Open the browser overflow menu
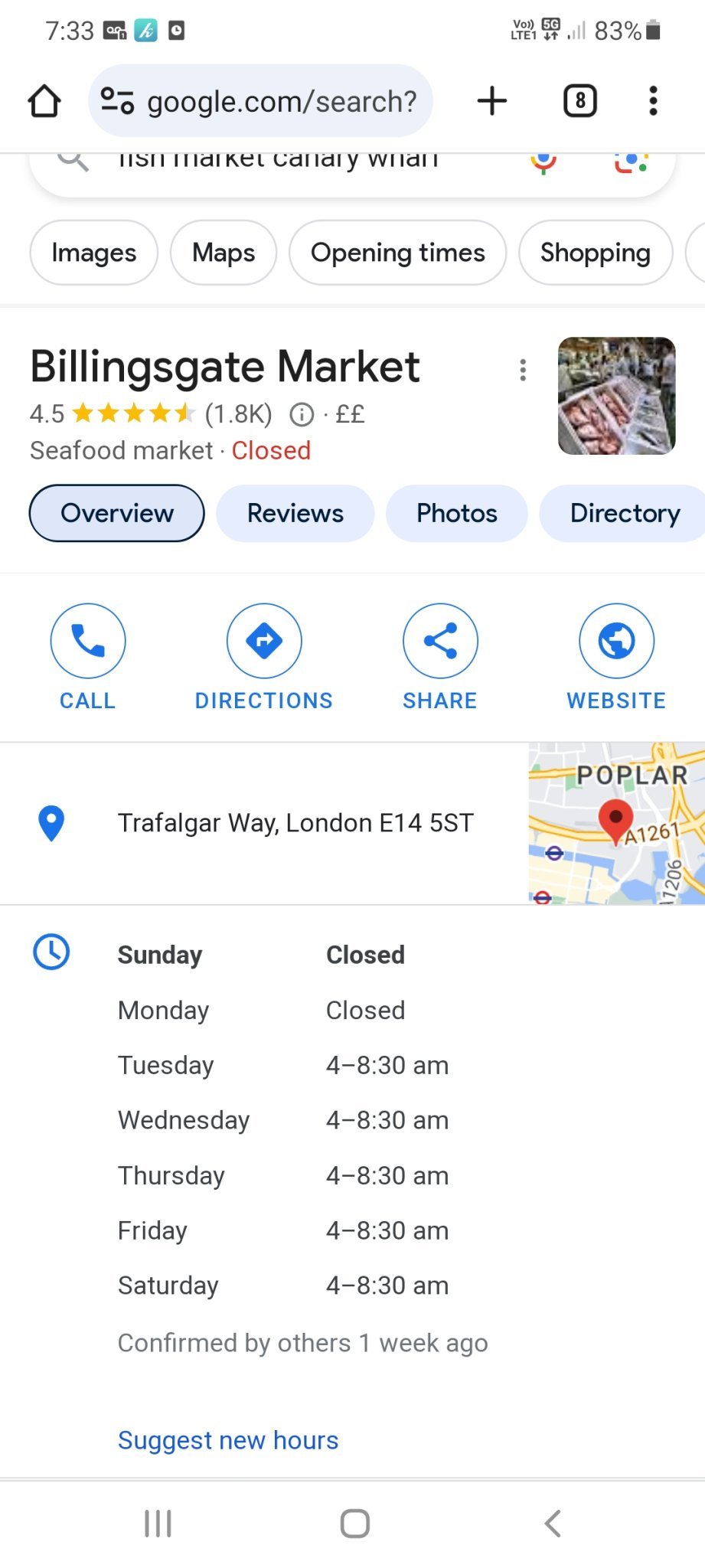The width and height of the screenshot is (705, 1568). tap(653, 101)
